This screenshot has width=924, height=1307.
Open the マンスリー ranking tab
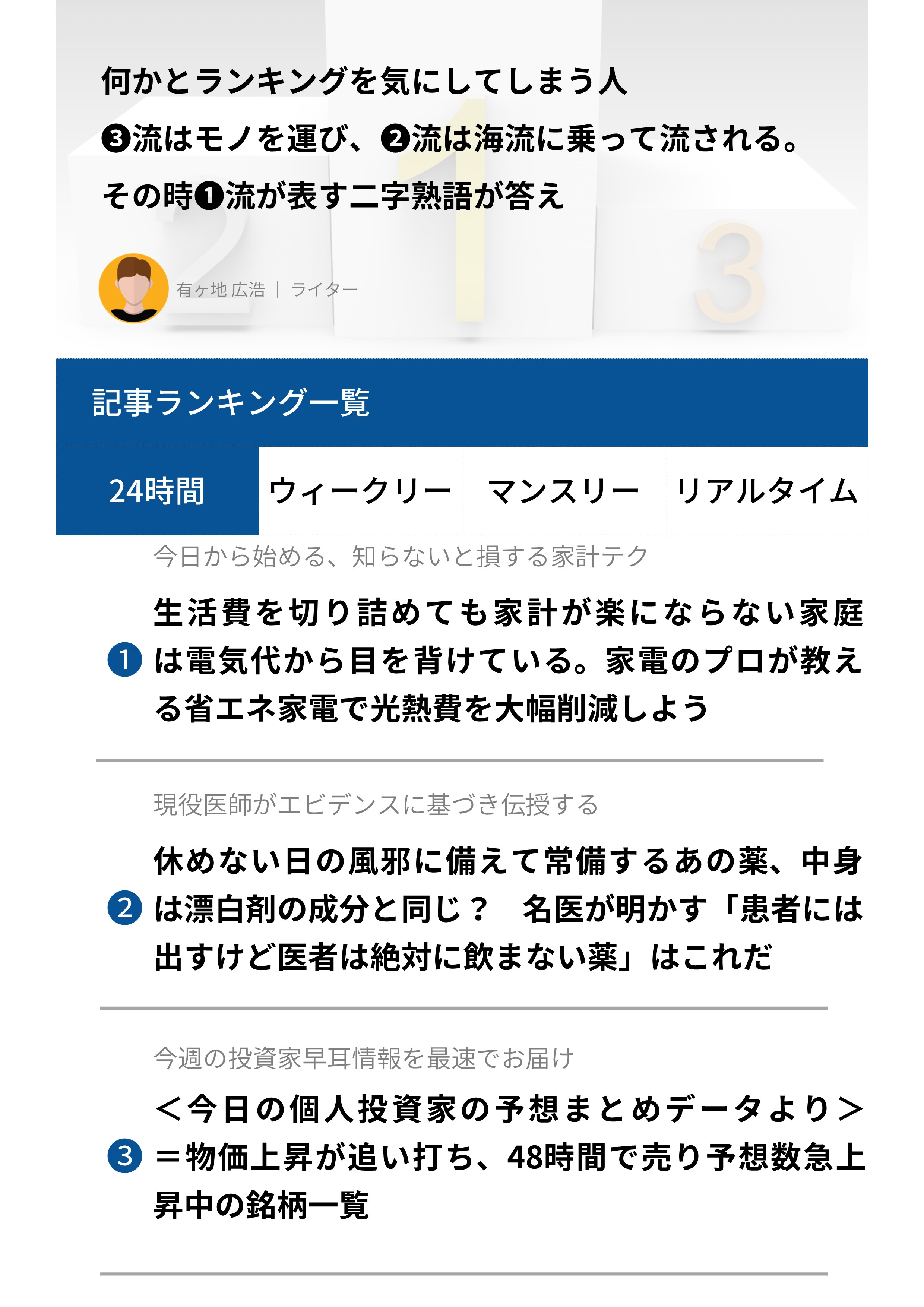pos(563,491)
